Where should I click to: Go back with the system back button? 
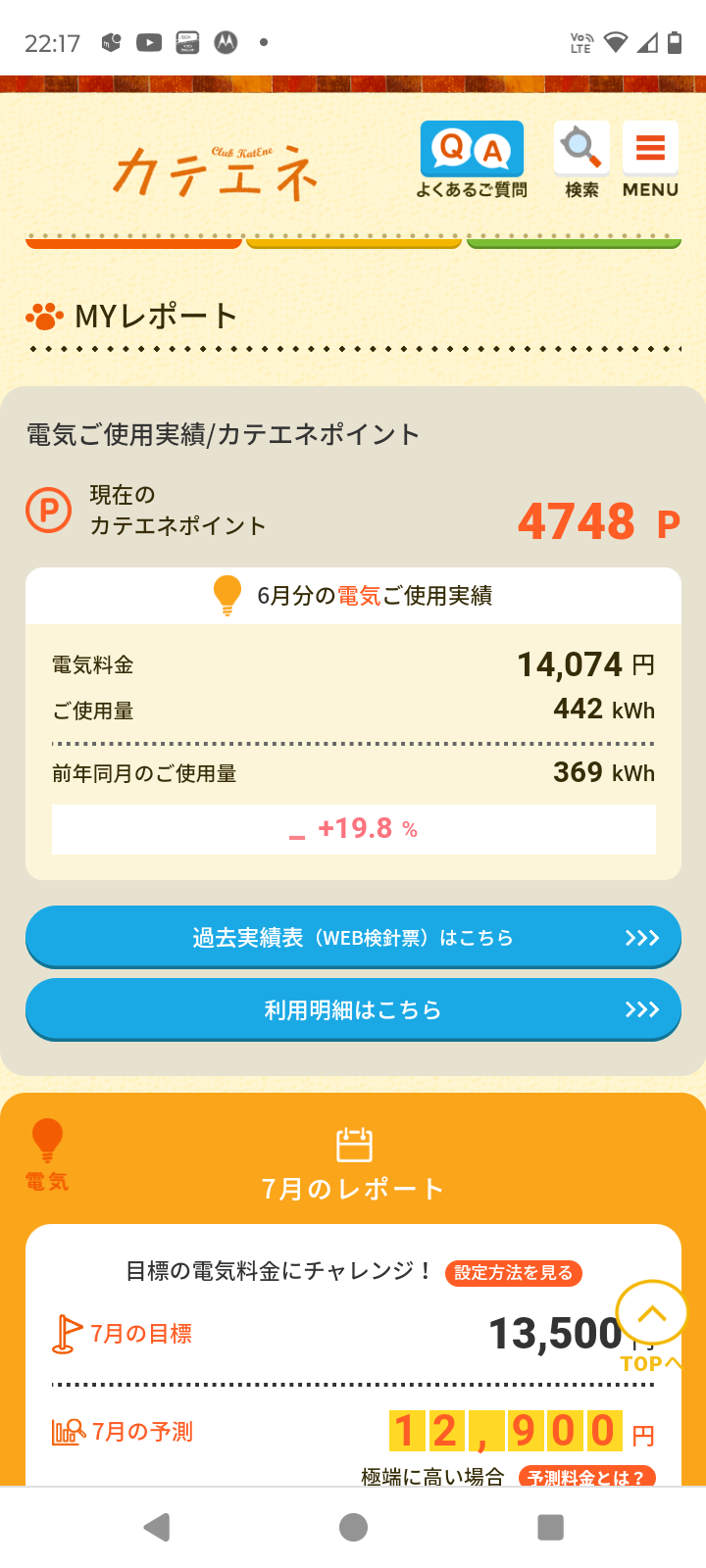[156, 1527]
